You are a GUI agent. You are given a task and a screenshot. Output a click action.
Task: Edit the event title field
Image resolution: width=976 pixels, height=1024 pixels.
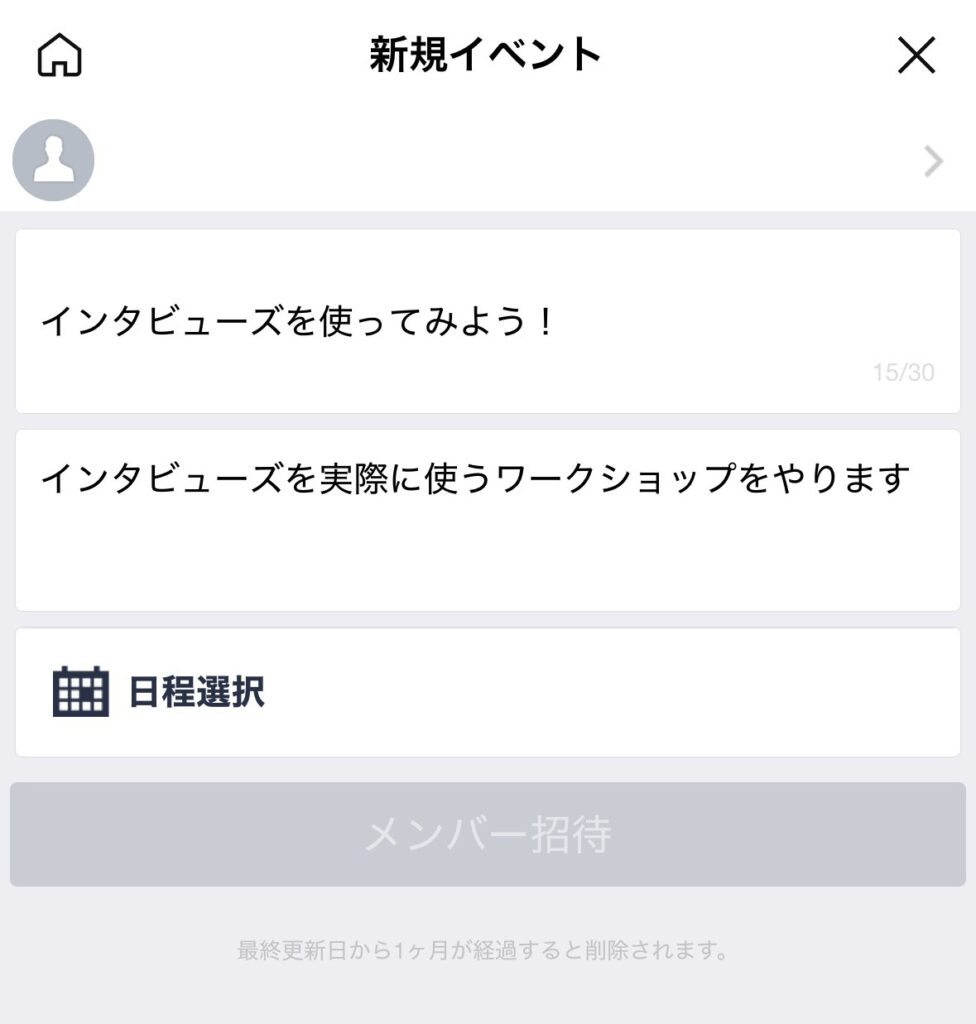pos(487,322)
